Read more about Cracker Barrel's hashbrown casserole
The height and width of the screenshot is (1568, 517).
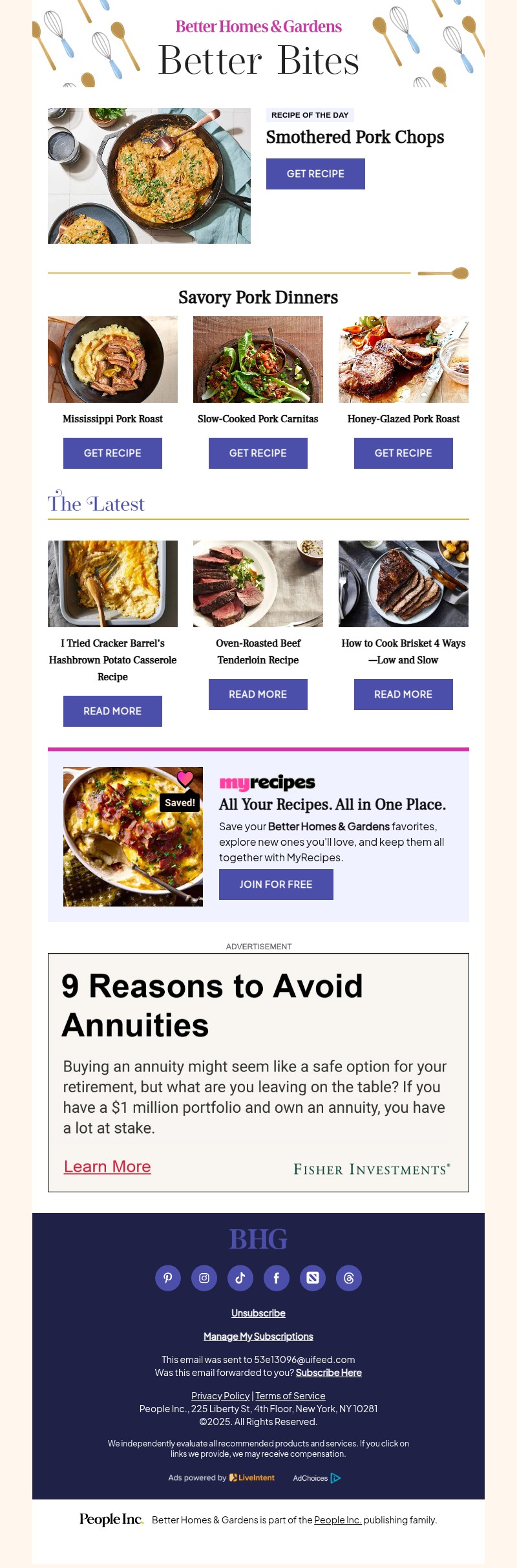(112, 711)
